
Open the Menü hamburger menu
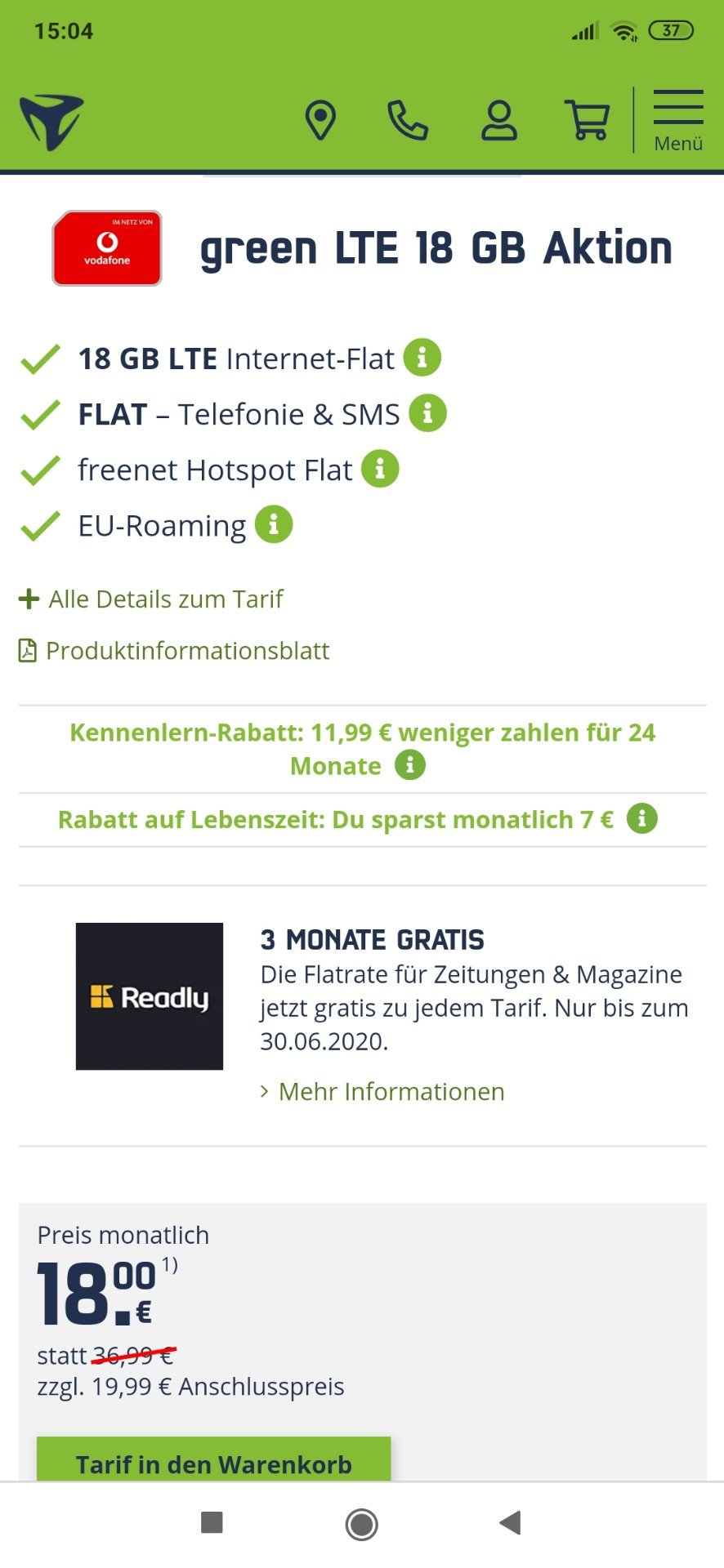[678, 121]
